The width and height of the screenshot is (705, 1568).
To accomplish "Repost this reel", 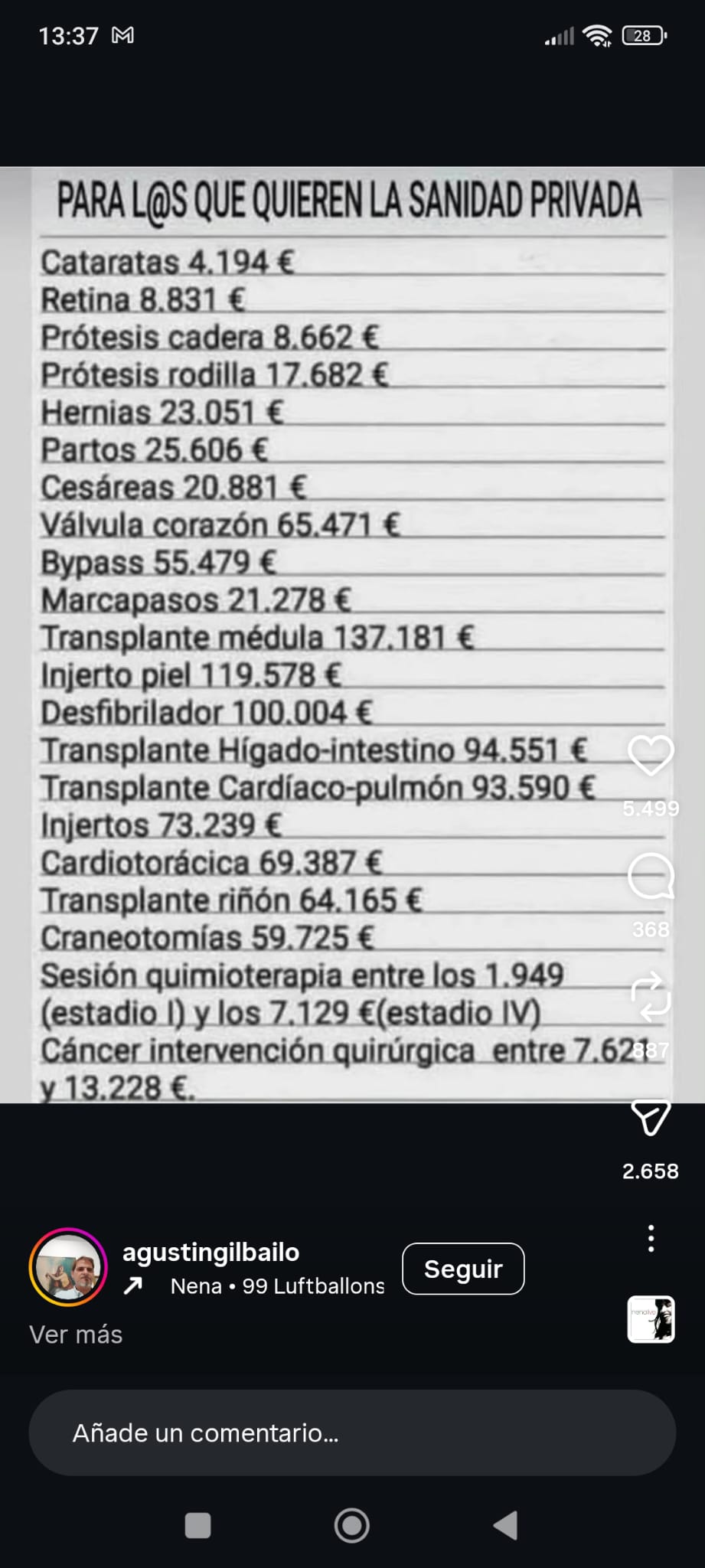I will 651,996.
